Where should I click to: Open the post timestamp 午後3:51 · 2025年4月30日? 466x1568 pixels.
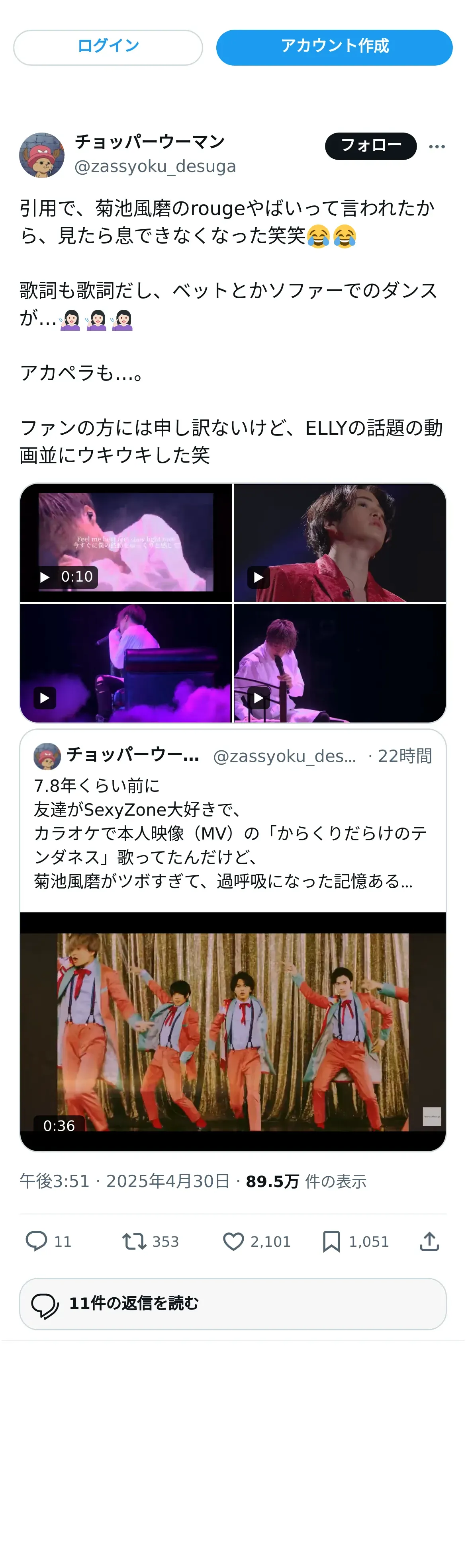click(124, 1181)
